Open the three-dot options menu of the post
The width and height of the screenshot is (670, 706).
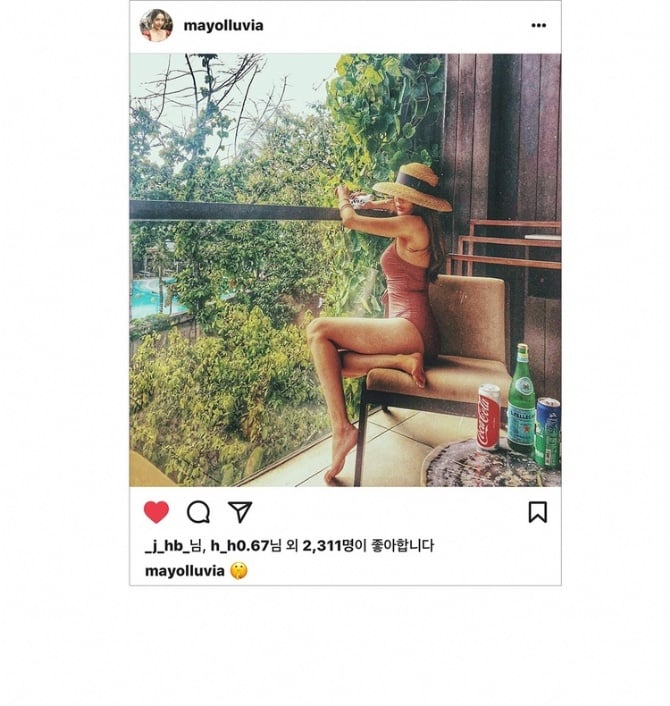(539, 25)
